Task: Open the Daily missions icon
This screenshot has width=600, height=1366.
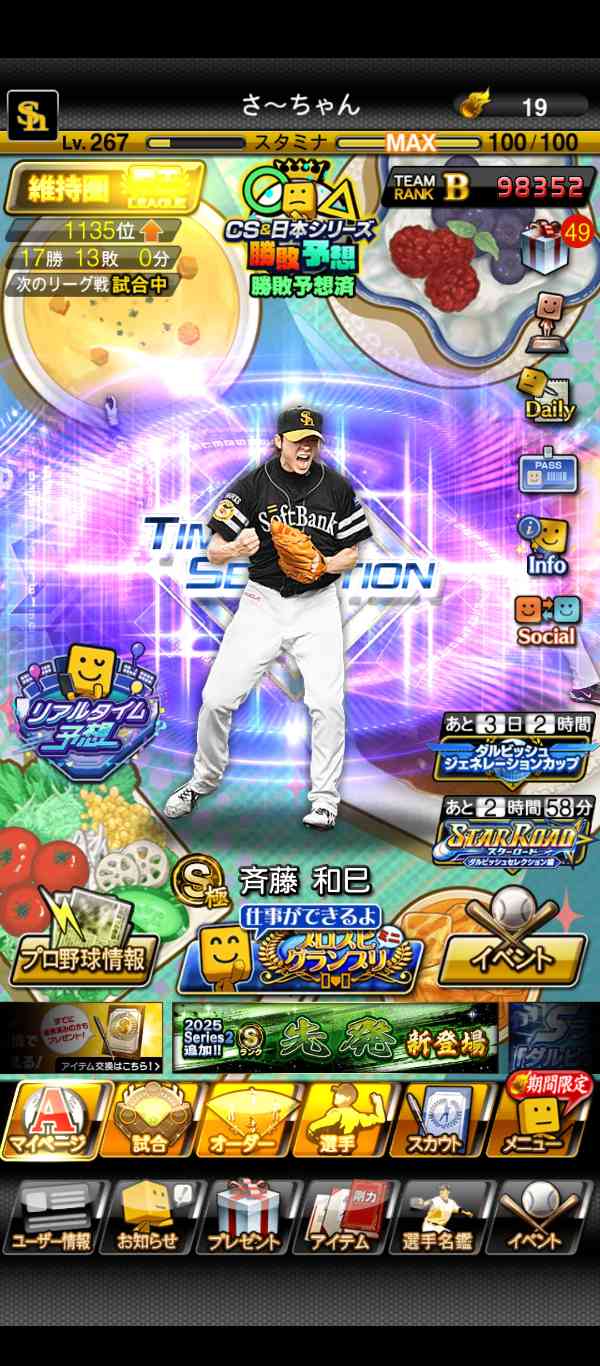Action: click(548, 394)
